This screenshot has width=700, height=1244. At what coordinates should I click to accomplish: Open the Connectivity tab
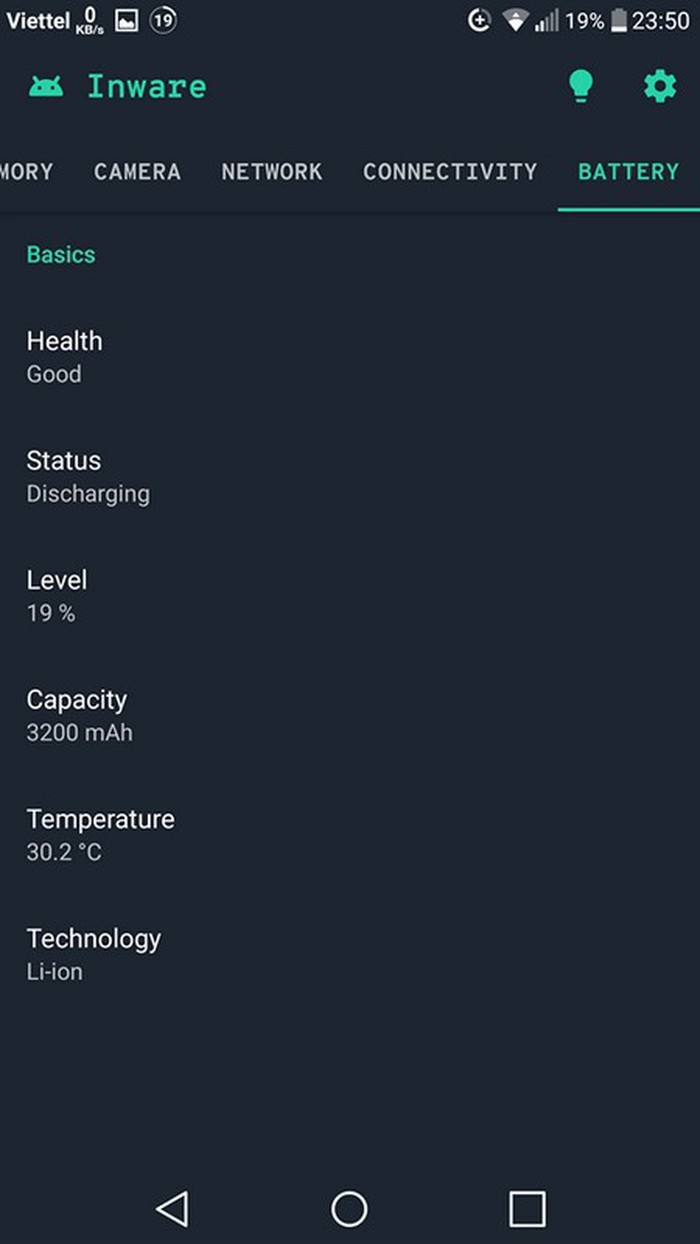point(450,172)
